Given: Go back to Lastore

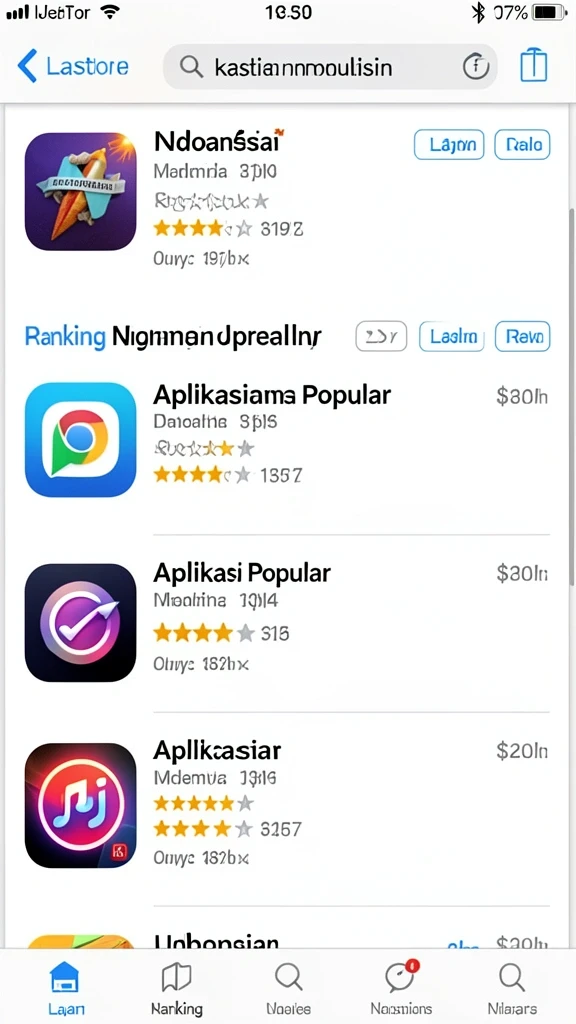Looking at the screenshot, I should (72, 67).
